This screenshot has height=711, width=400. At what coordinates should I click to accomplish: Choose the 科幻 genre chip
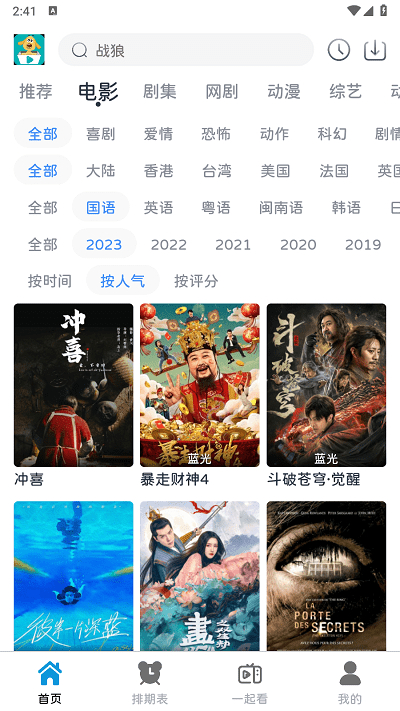(x=332, y=134)
